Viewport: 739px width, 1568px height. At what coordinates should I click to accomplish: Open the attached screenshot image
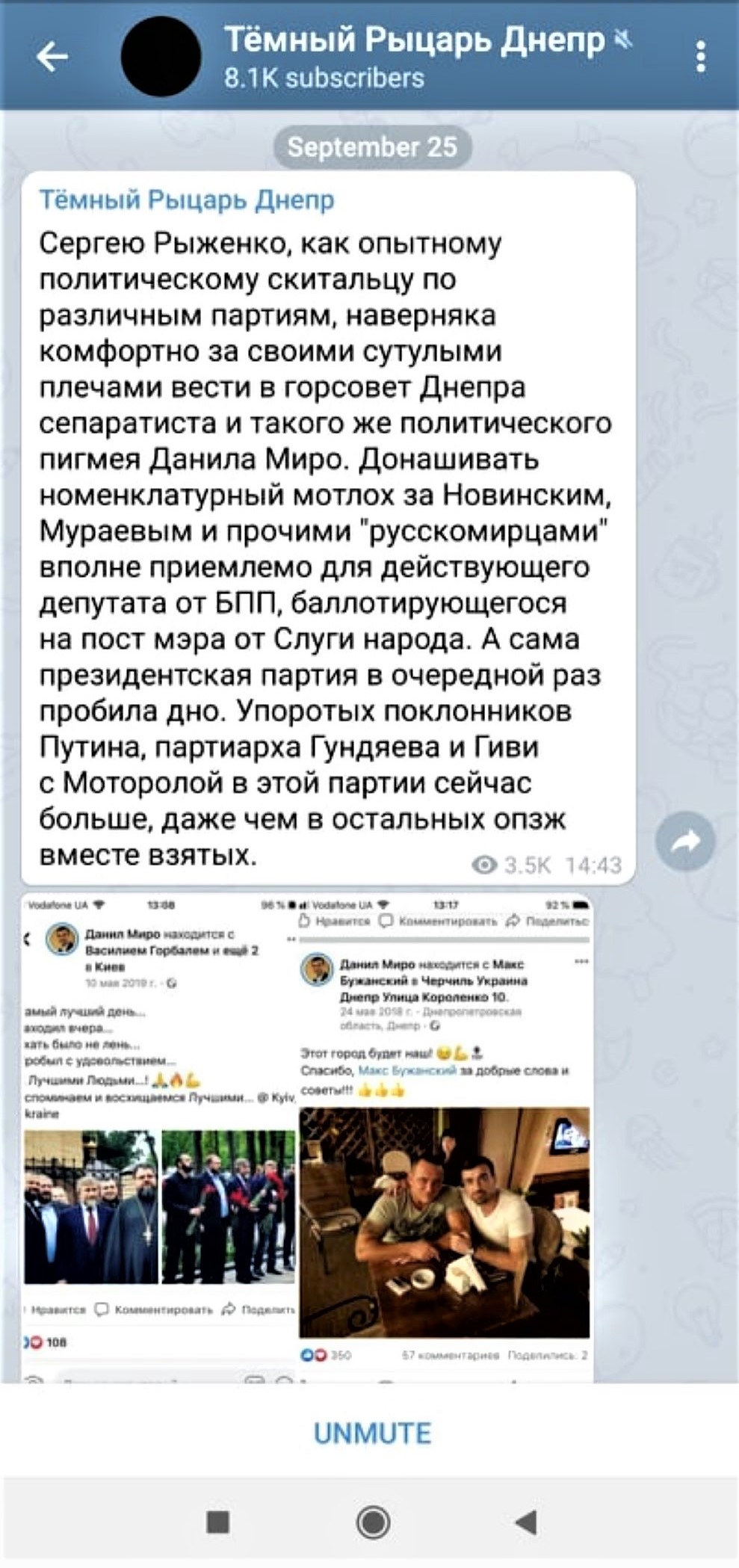point(306,1136)
